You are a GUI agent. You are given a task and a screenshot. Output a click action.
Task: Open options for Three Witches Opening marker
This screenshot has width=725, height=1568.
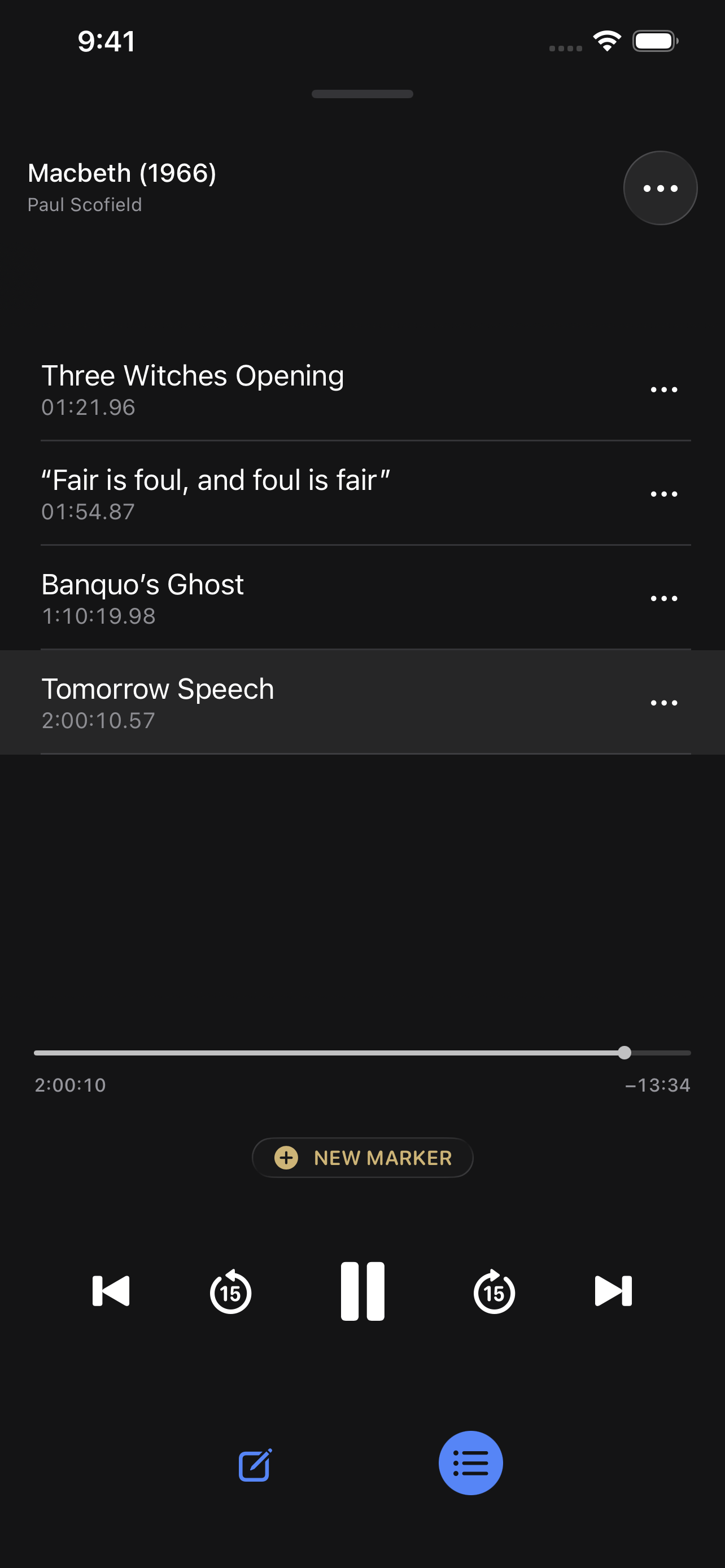tap(663, 389)
